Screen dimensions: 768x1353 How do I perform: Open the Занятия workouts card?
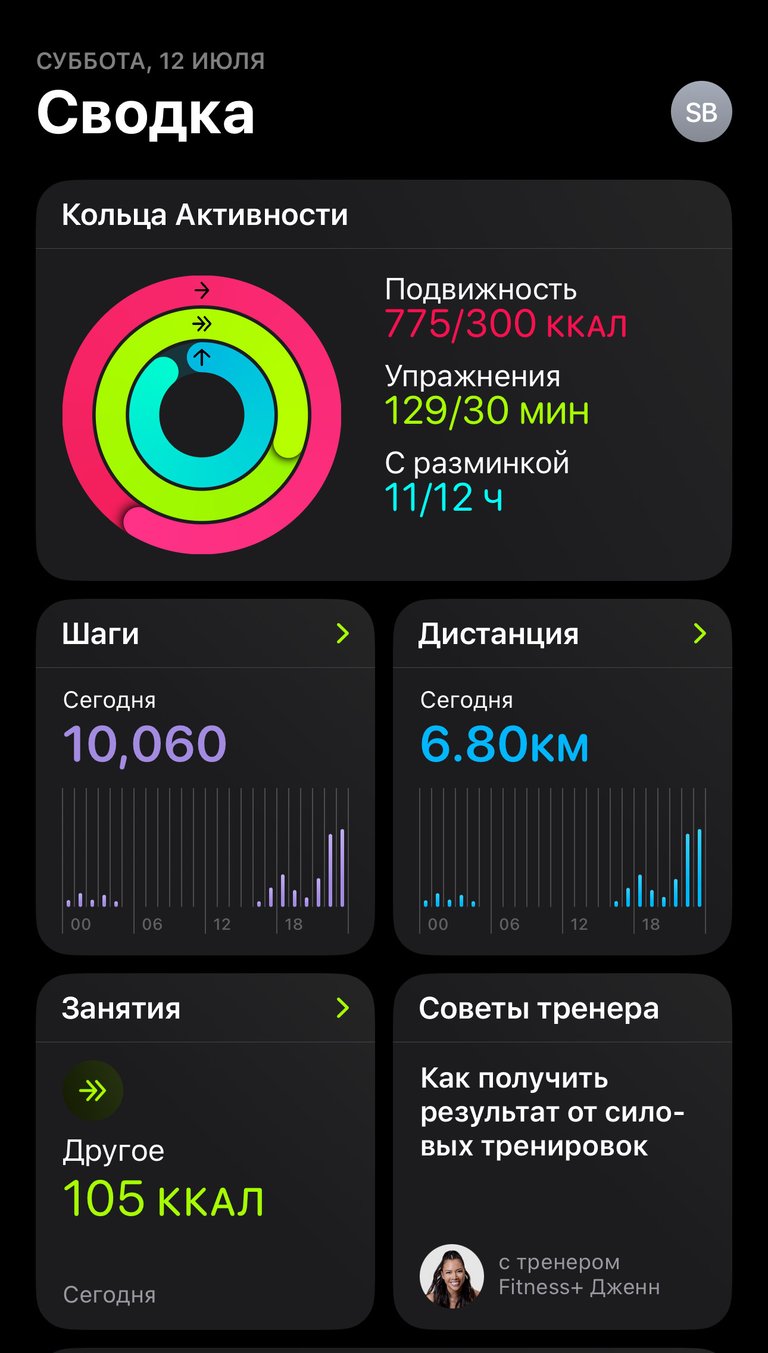coord(205,1151)
